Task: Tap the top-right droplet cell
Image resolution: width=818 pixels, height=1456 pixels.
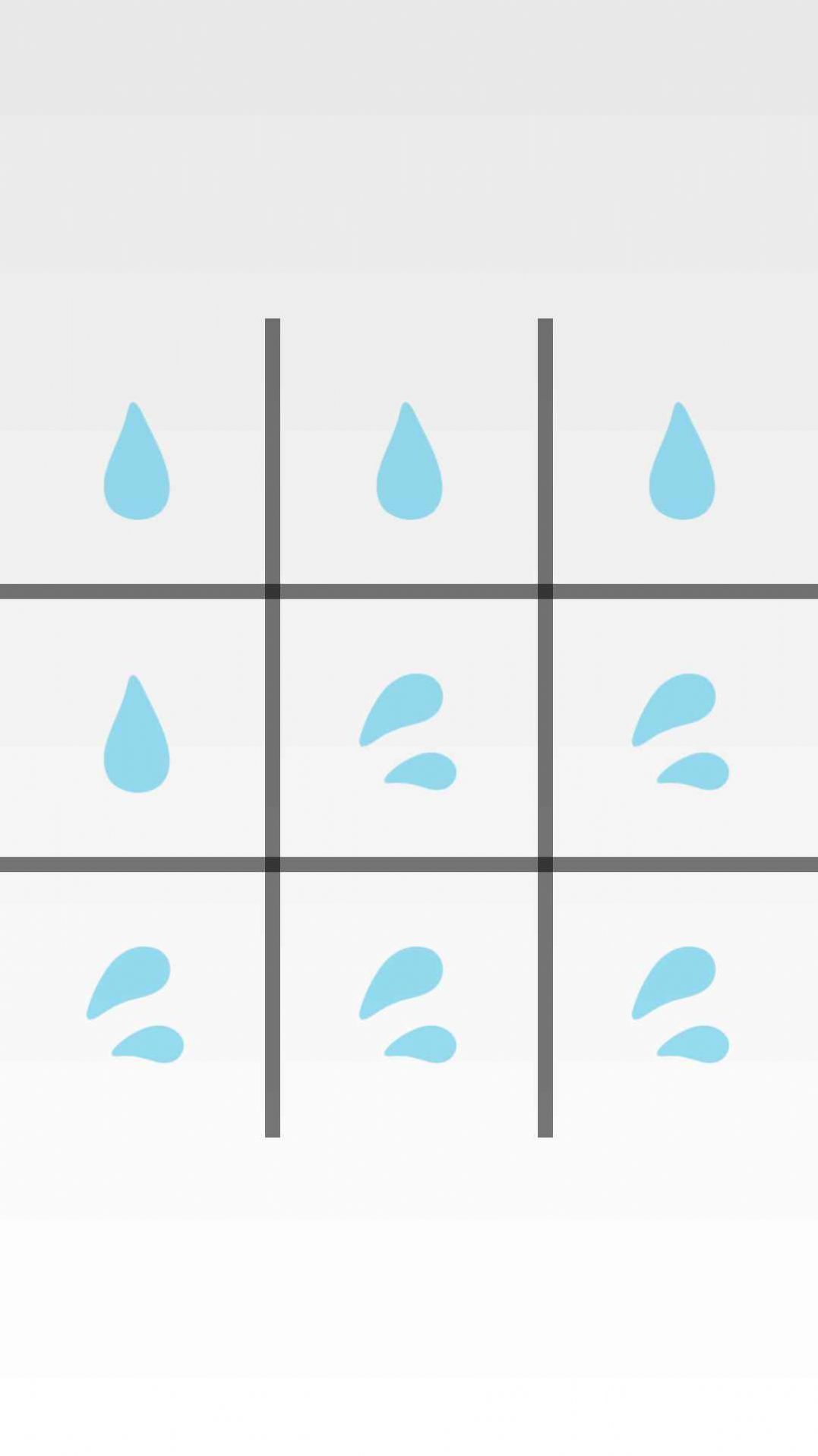Action: click(x=681, y=461)
